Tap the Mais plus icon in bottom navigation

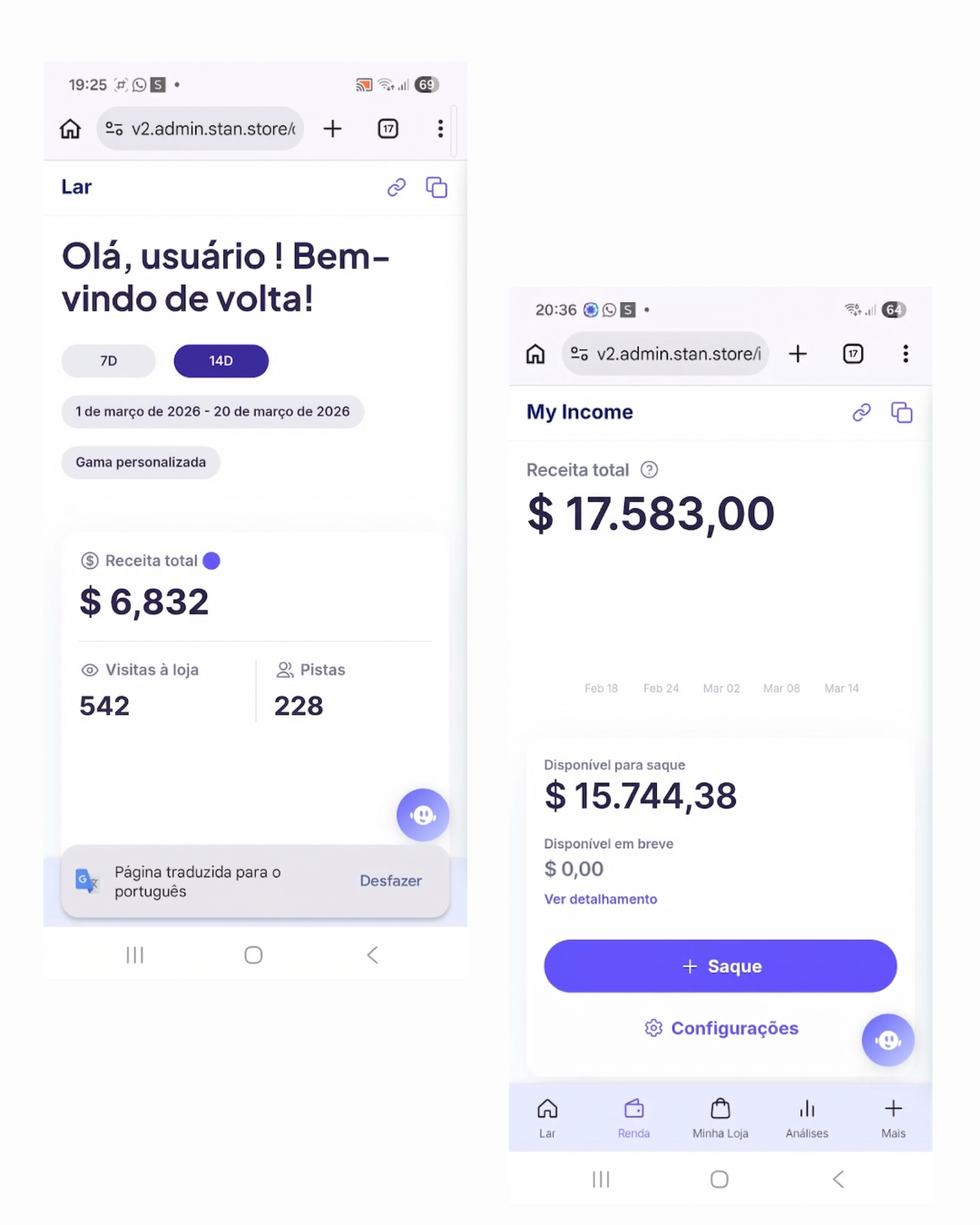pyautogui.click(x=893, y=1116)
